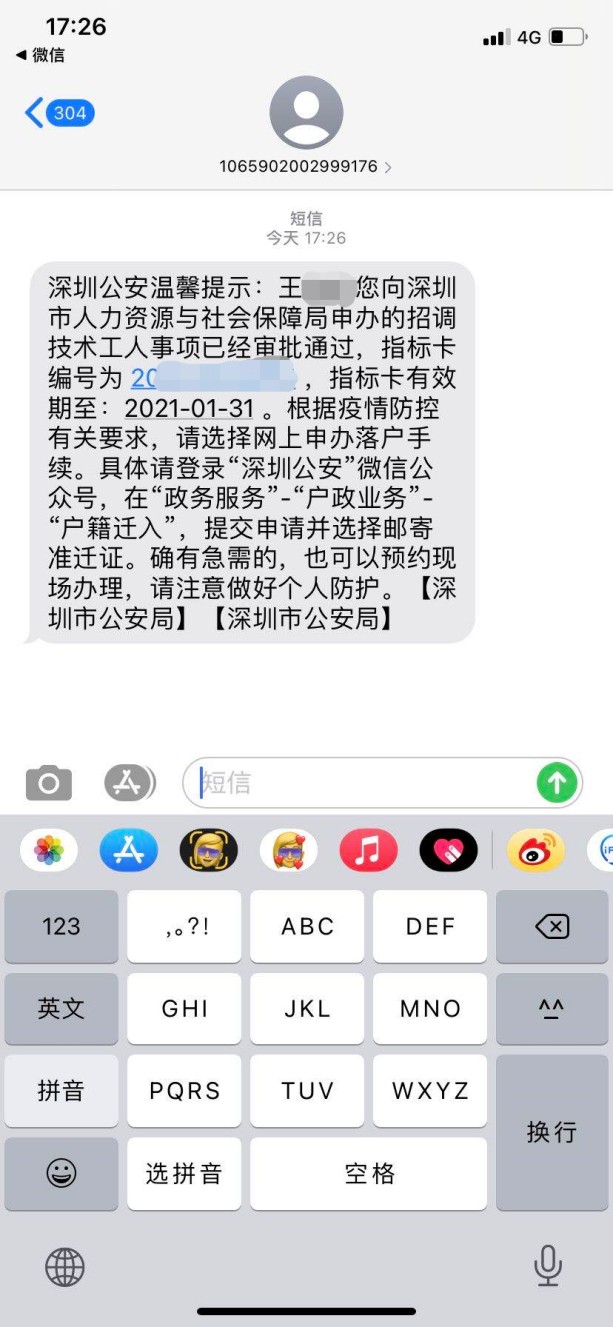
Task: Return to 微信 via status bar link
Action: click(x=40, y=55)
